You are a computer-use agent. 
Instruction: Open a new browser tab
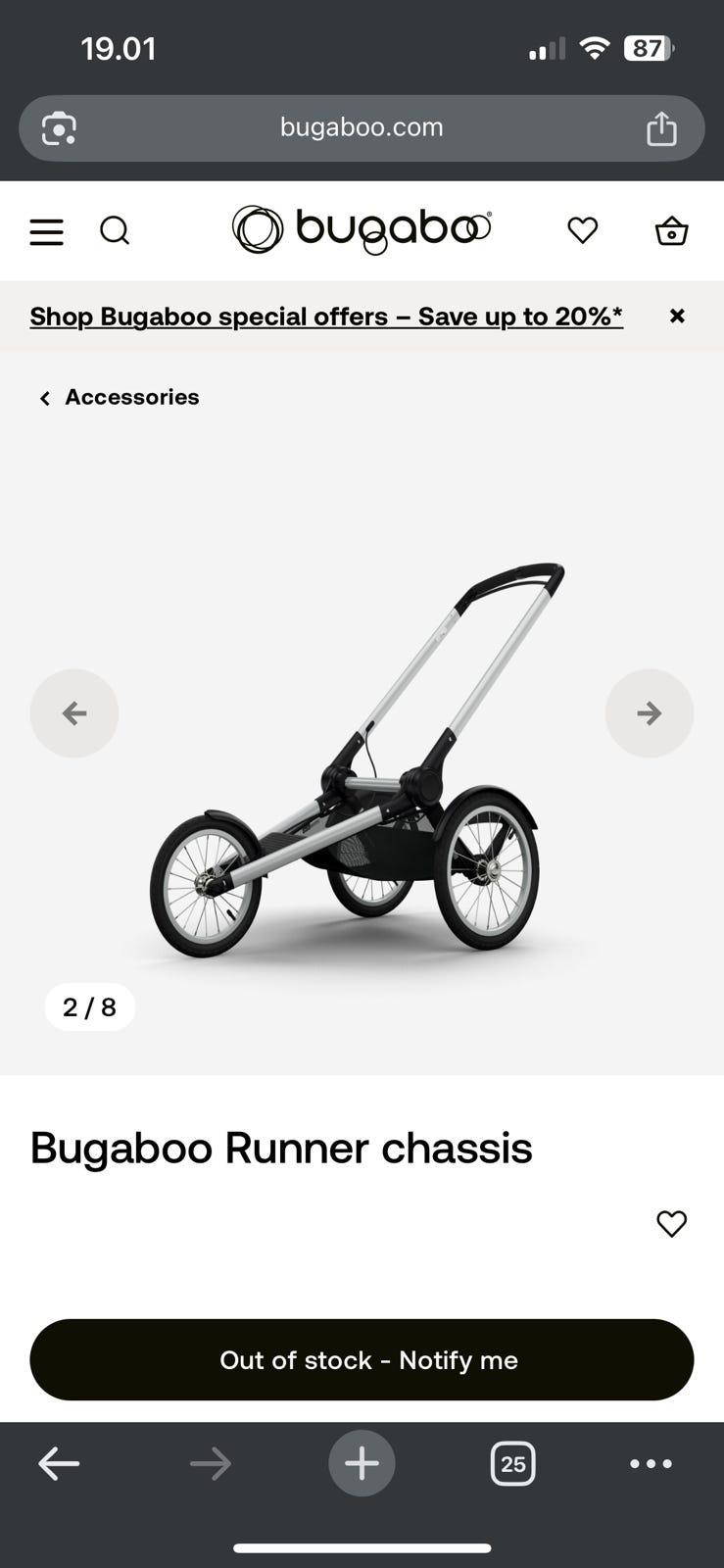362,1463
